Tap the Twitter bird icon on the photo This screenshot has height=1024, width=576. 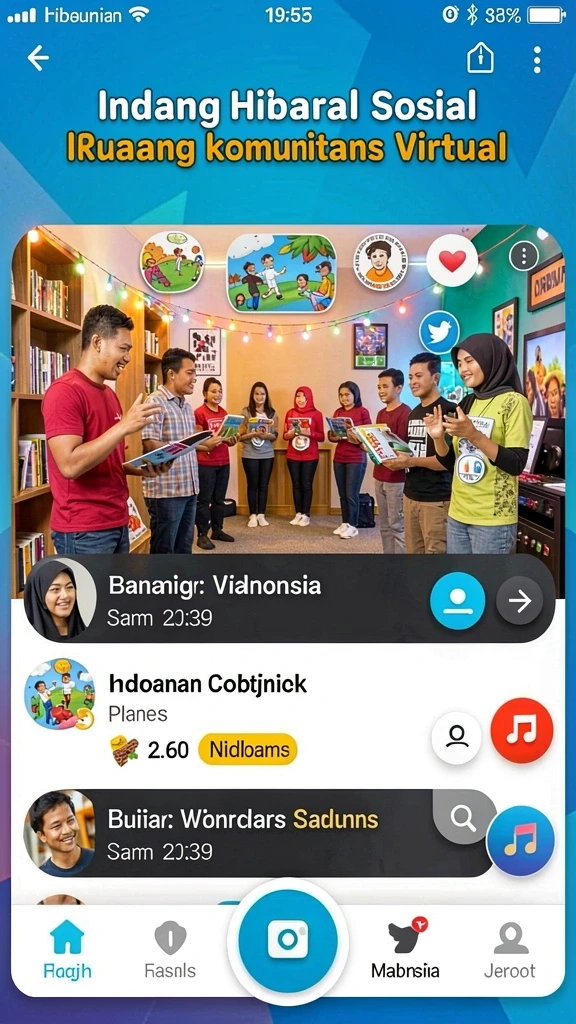point(440,332)
